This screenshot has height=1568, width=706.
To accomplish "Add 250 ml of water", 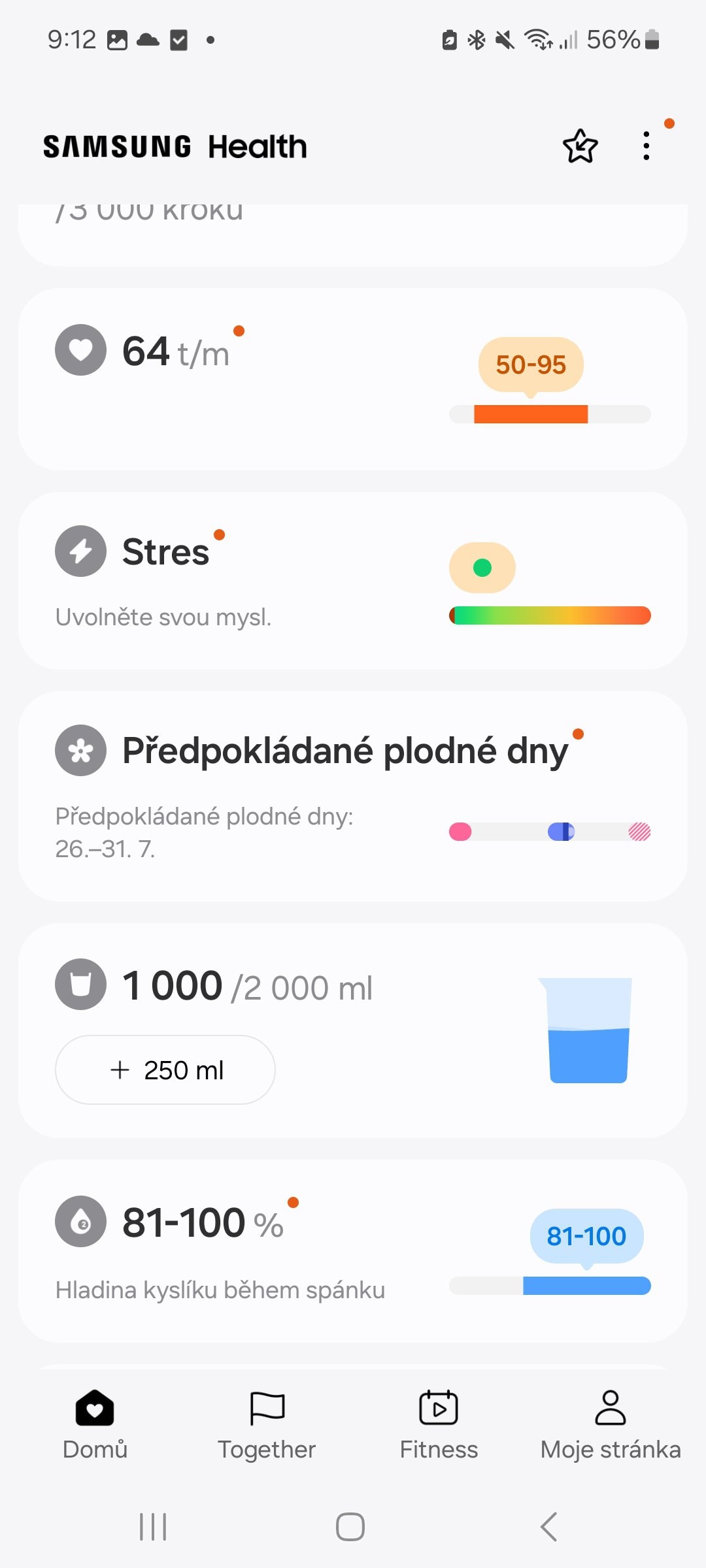I will click(165, 1070).
